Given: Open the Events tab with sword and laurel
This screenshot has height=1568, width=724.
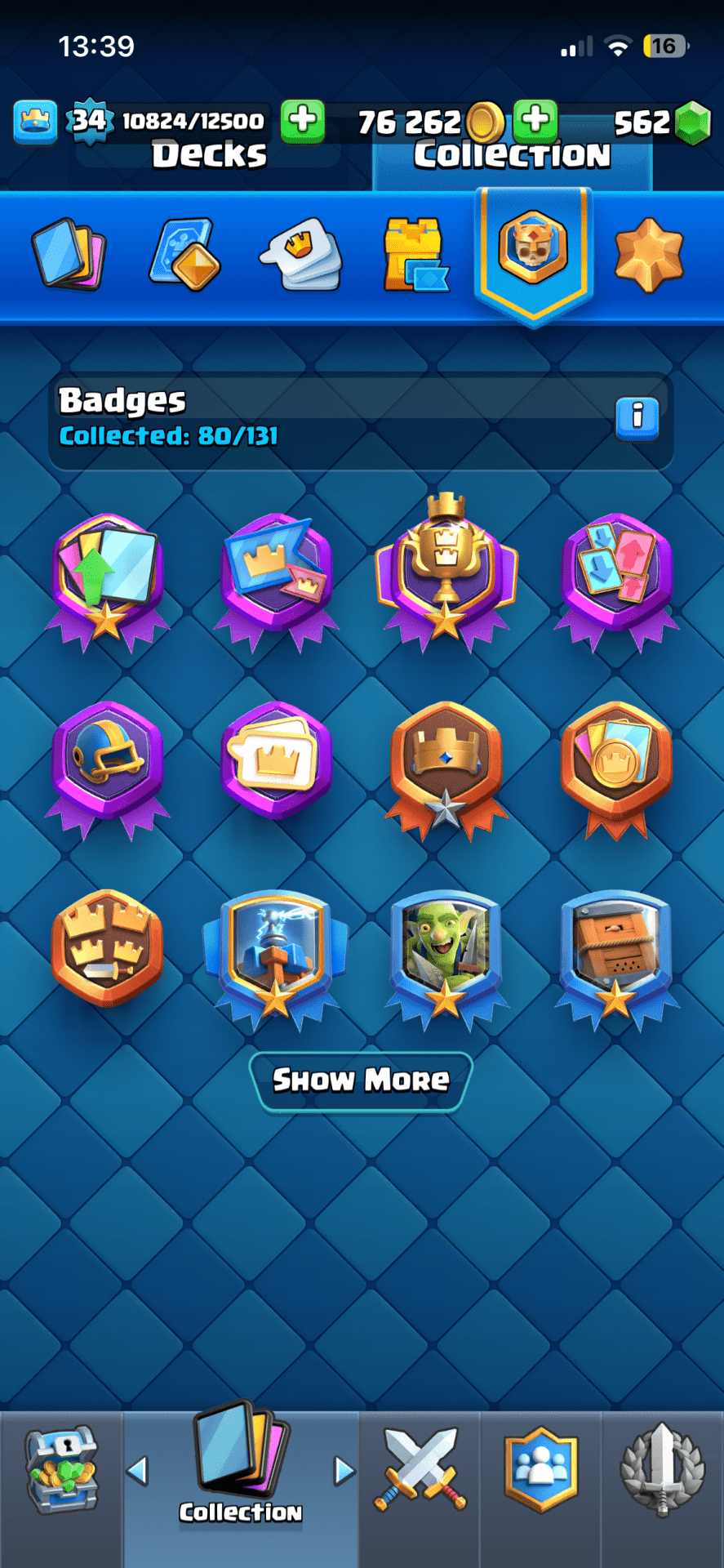Looking at the screenshot, I should 663,1469.
